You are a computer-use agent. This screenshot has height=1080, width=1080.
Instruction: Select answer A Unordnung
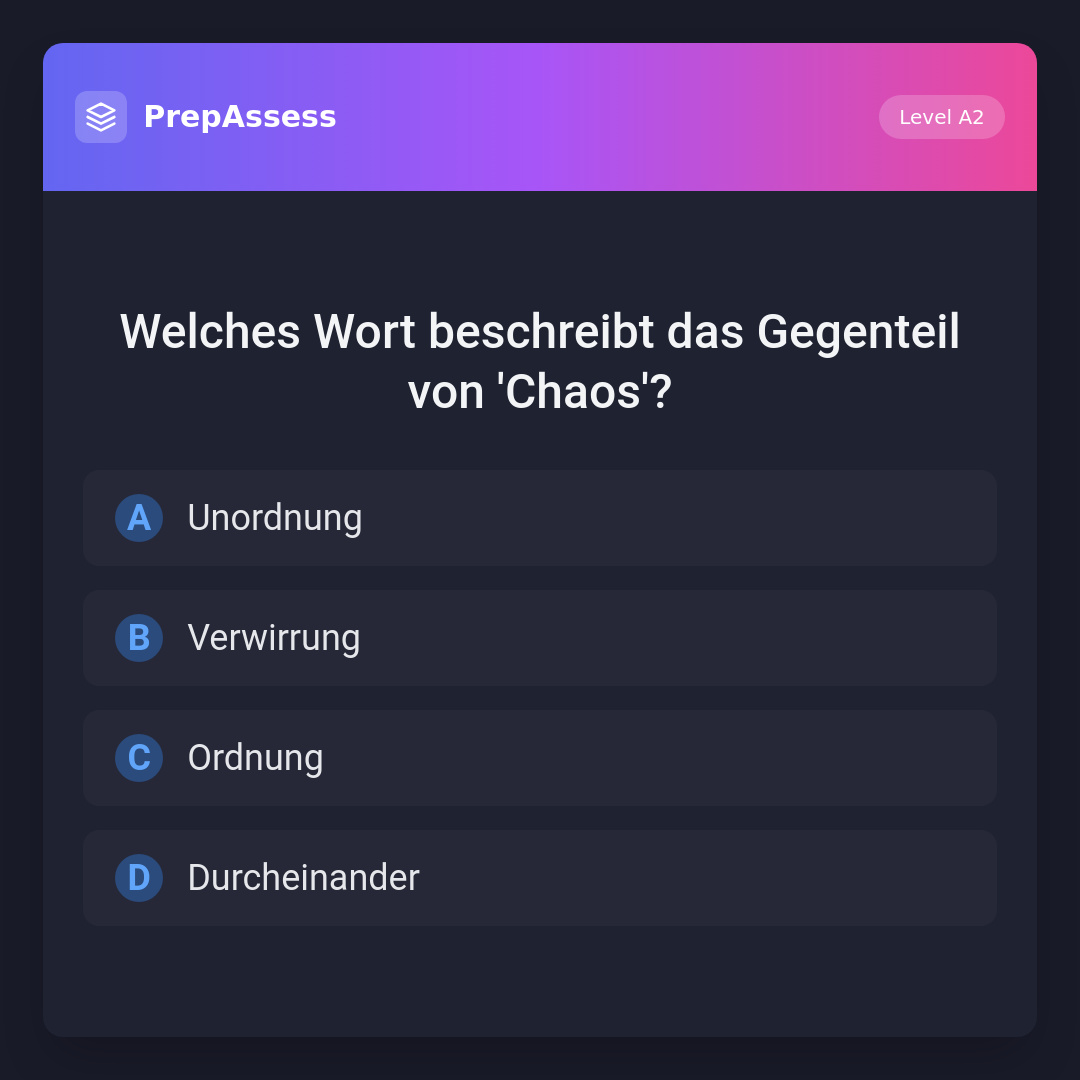click(x=540, y=518)
